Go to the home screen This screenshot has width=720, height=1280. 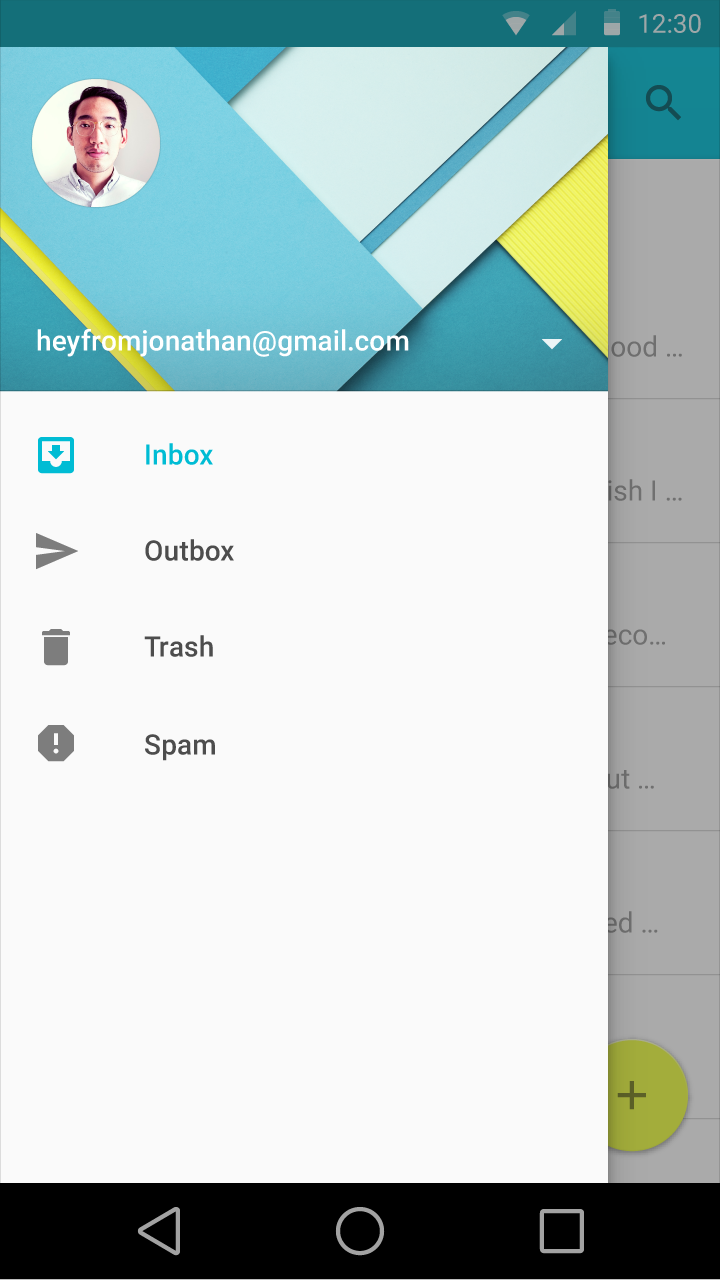tap(360, 1230)
